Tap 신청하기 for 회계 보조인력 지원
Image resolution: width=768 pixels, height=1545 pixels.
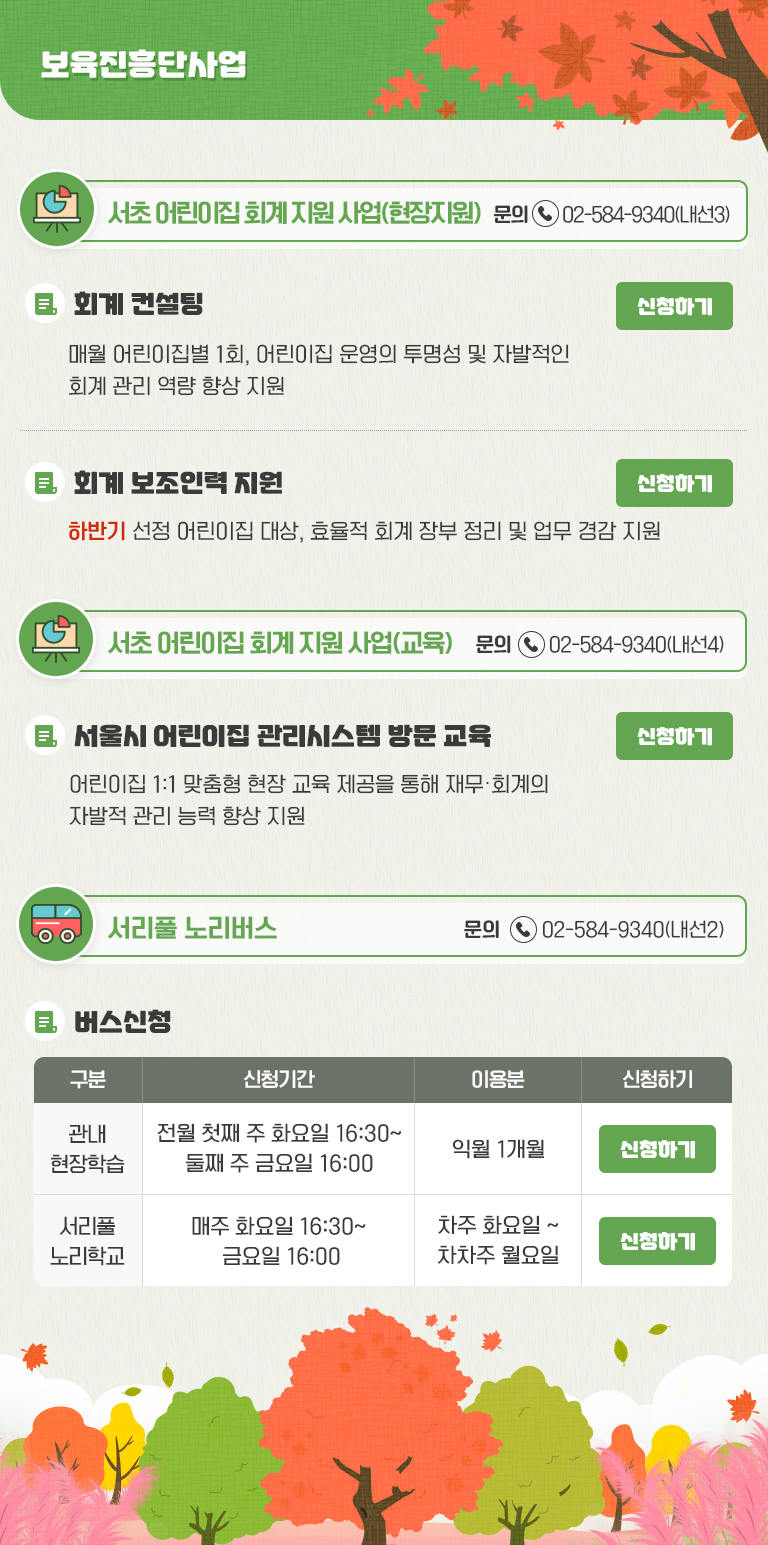674,483
